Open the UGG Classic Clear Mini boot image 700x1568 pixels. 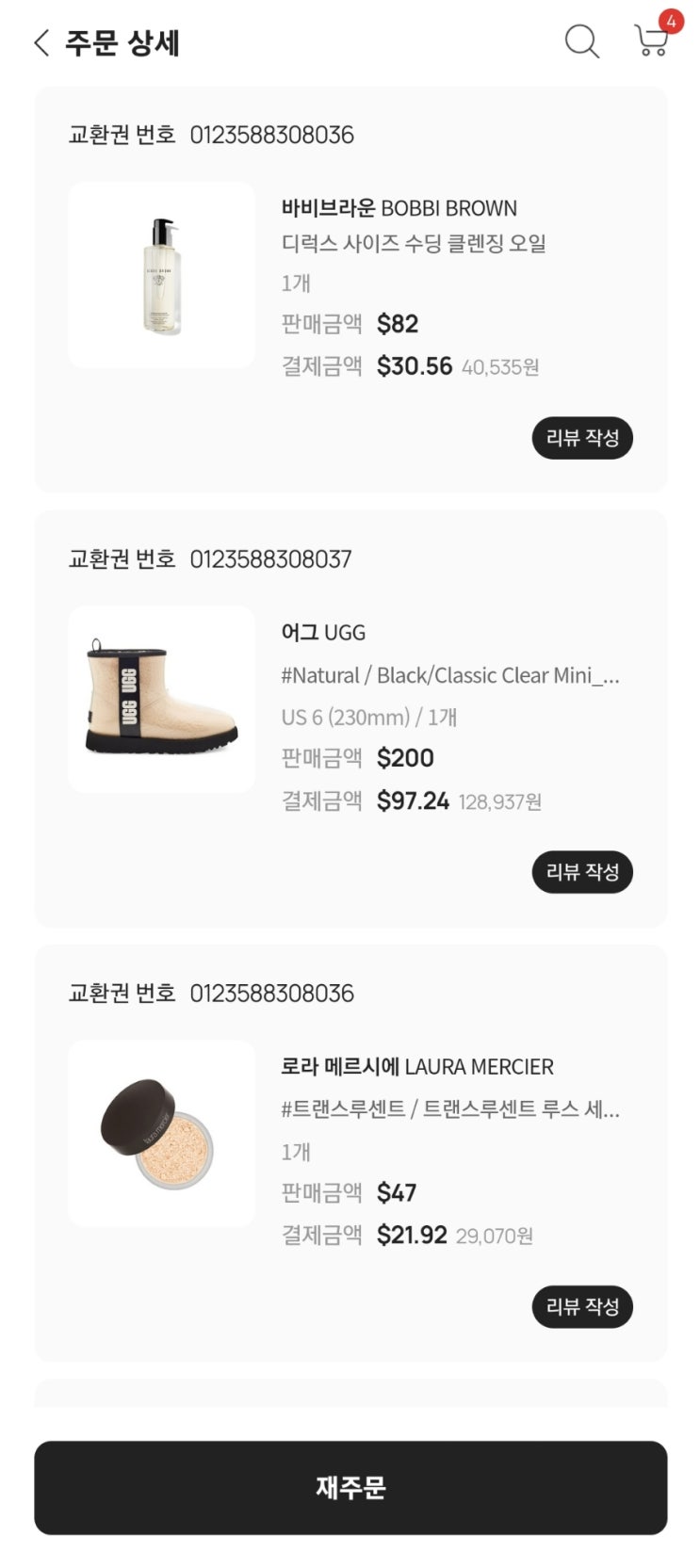point(161,699)
